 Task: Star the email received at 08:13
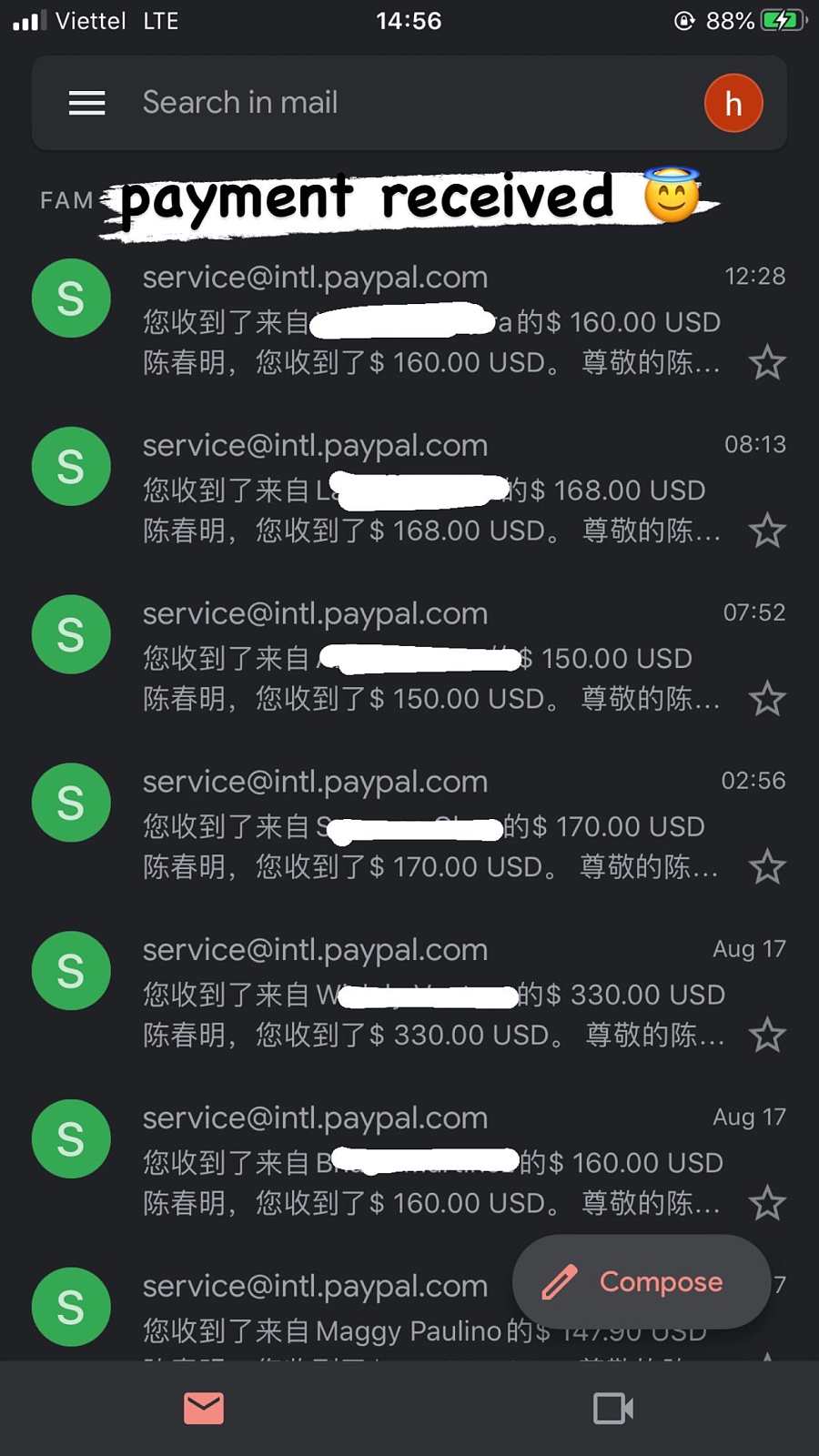pos(767,531)
